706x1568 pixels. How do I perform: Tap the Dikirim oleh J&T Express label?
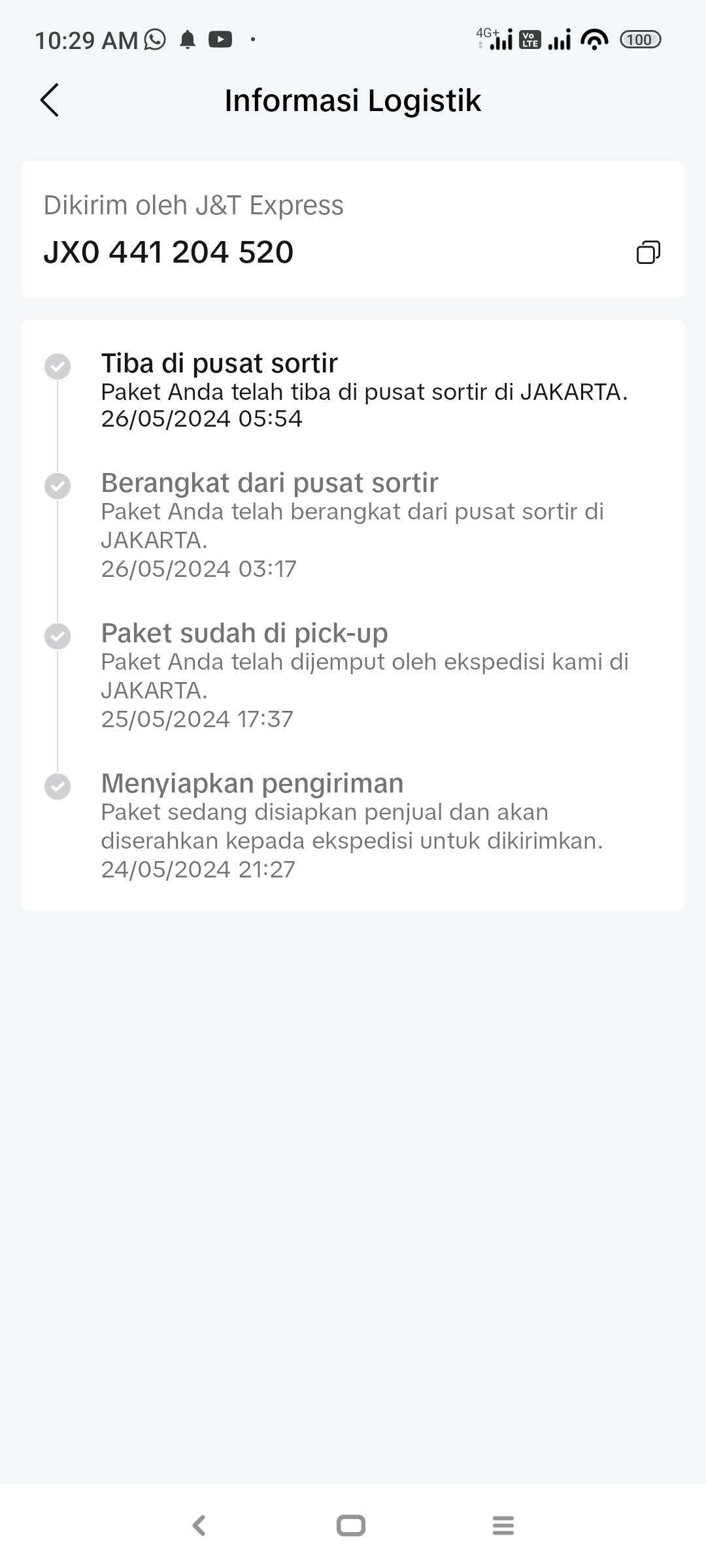coord(193,204)
